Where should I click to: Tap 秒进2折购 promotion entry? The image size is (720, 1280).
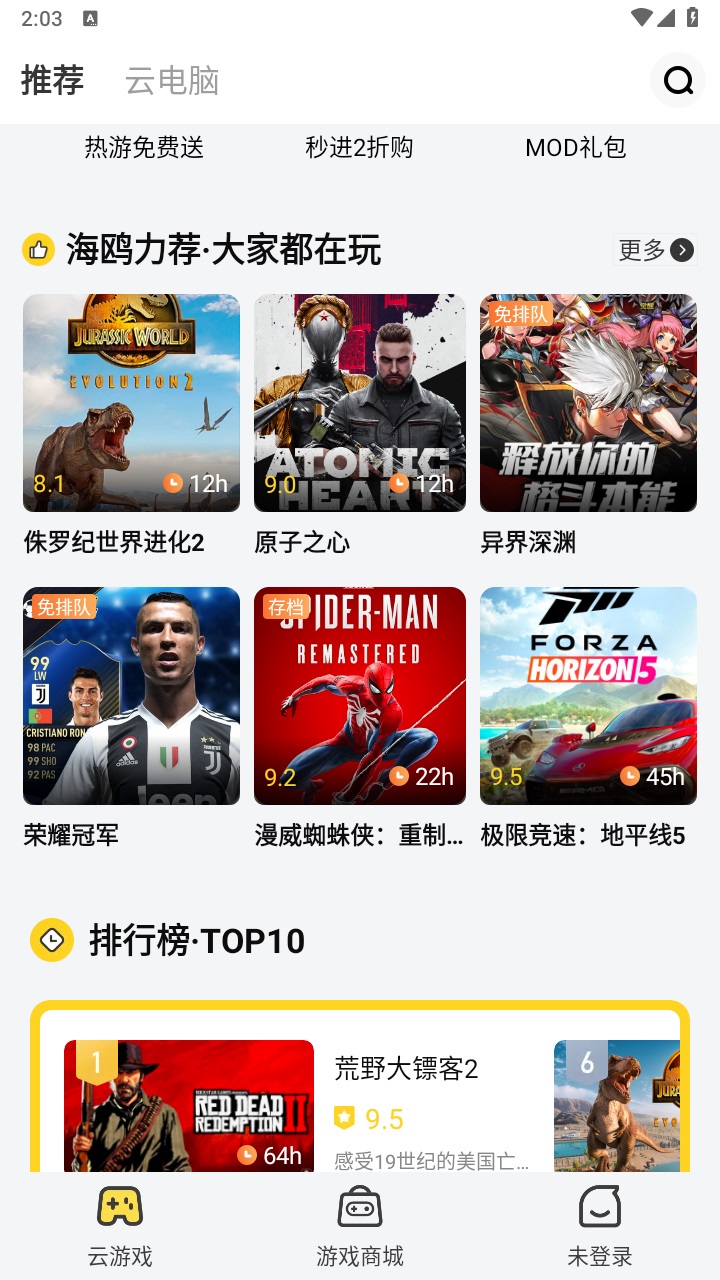click(x=359, y=147)
